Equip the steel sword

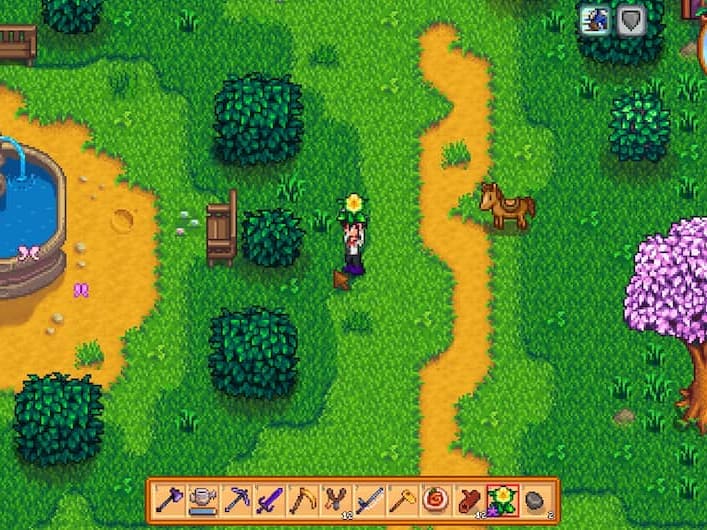(368, 497)
